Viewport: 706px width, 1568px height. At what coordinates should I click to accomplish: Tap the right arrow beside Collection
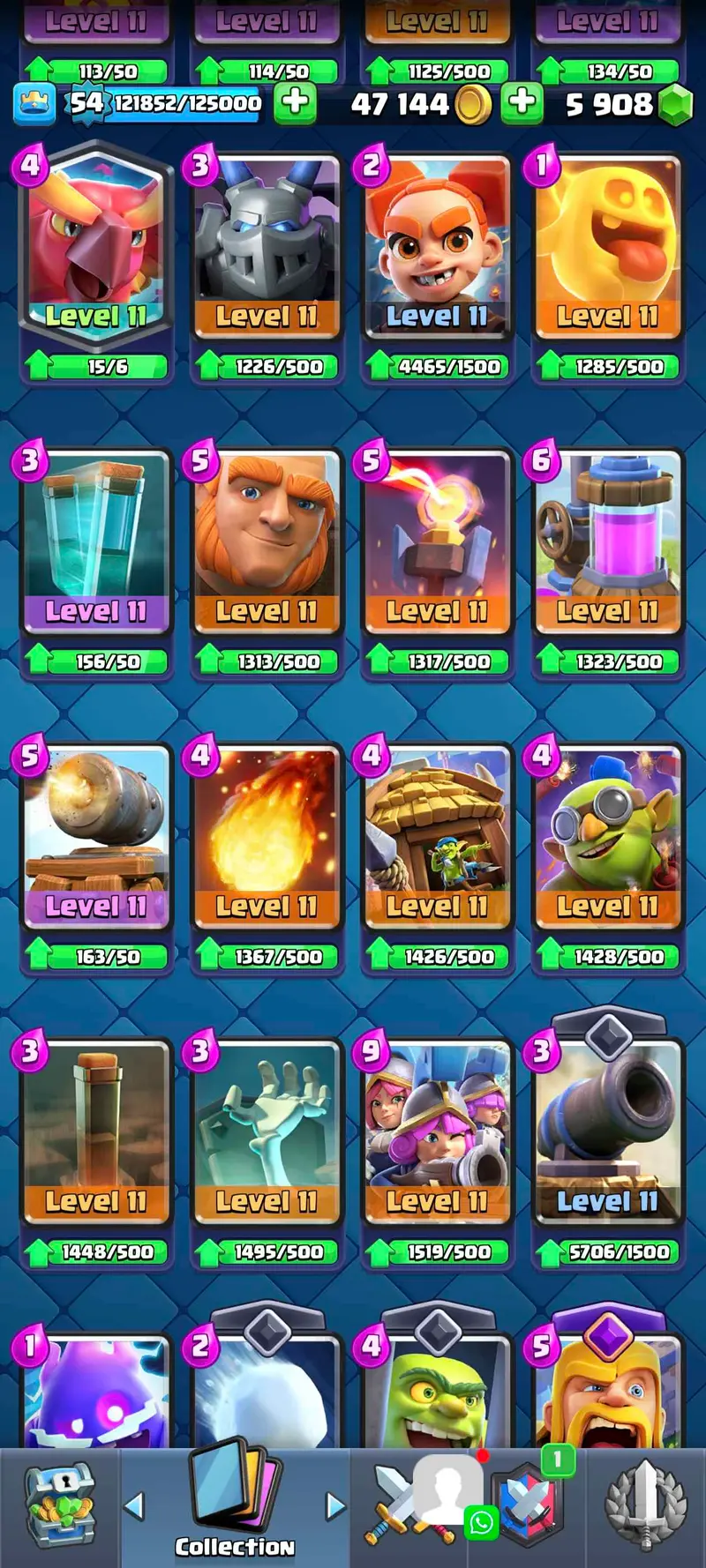point(335,1506)
